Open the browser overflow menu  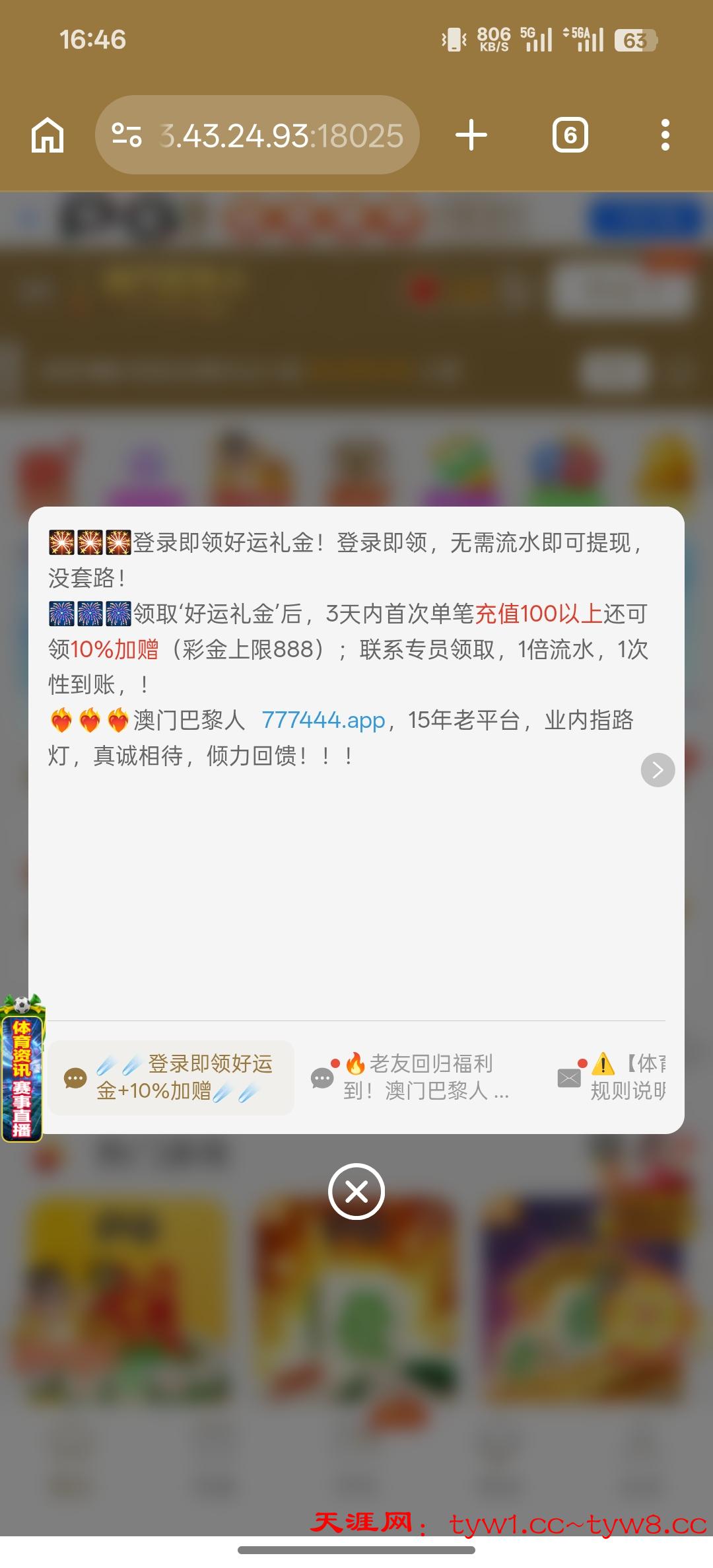pyautogui.click(x=665, y=135)
